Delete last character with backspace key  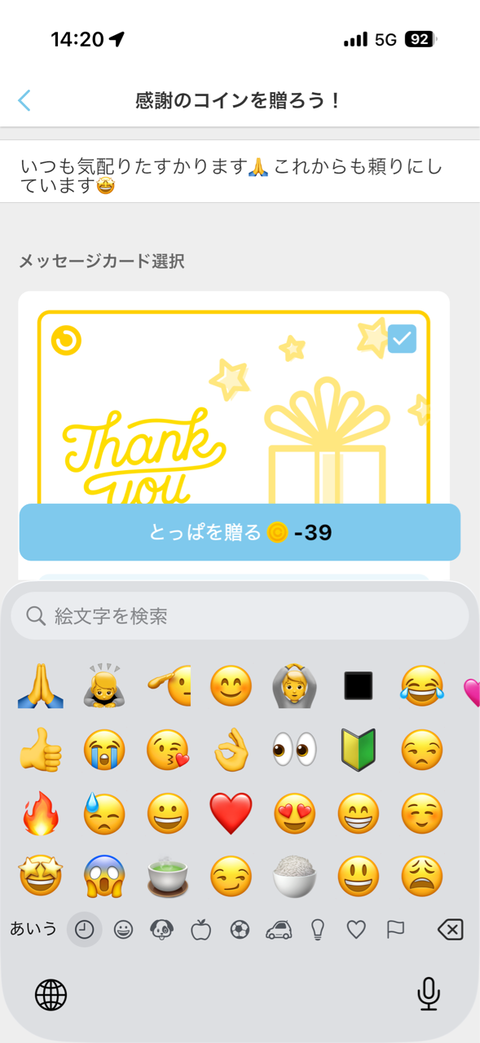pos(450,930)
